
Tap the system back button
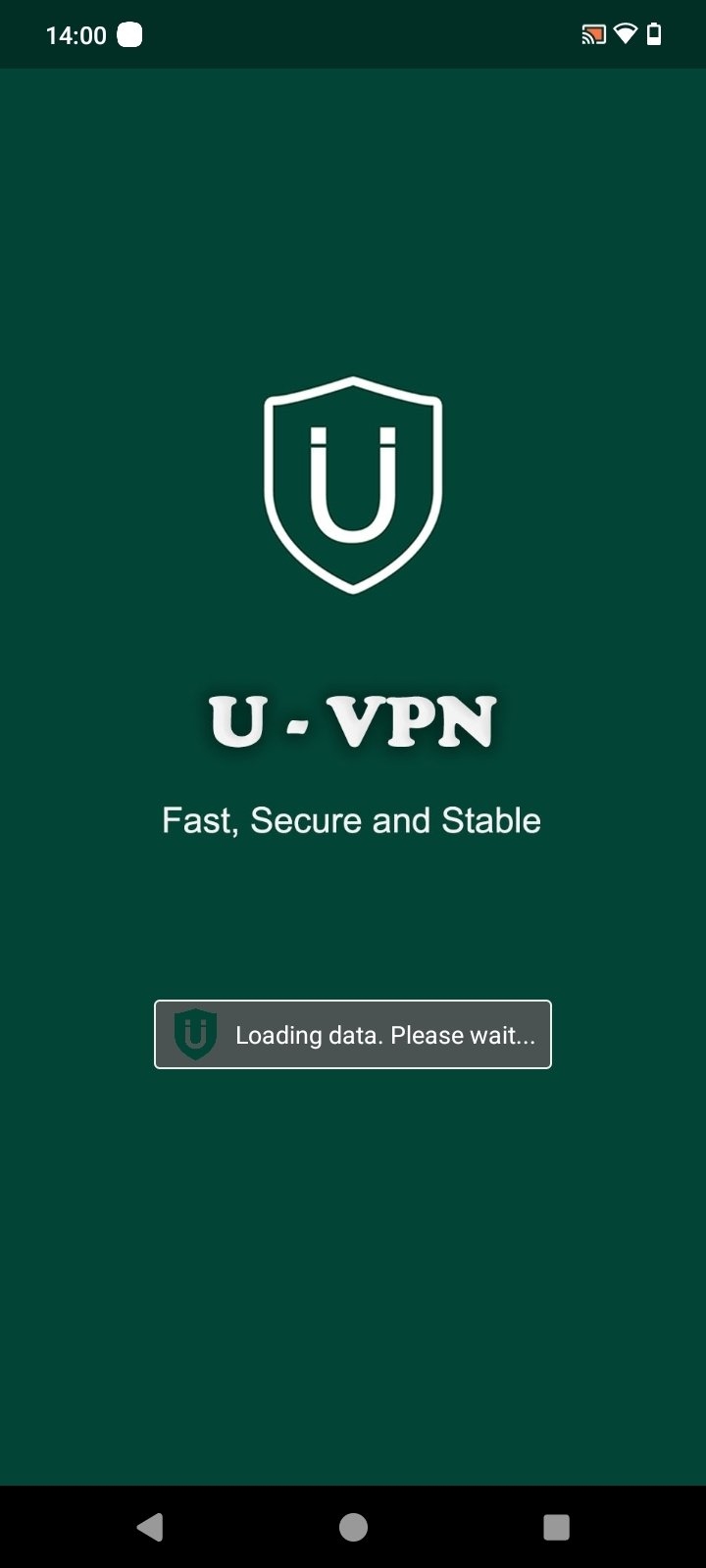point(150,1526)
